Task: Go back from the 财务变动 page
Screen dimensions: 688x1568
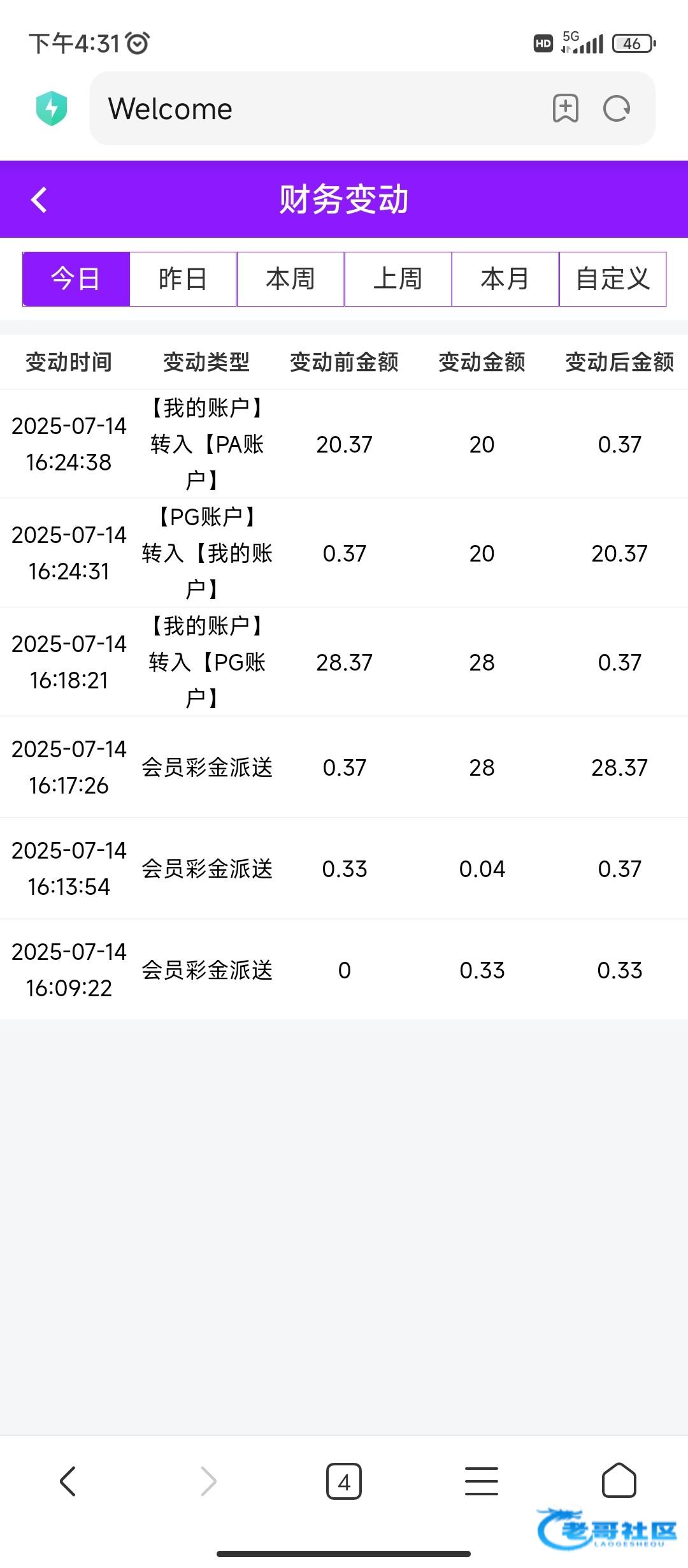Action: 39,200
